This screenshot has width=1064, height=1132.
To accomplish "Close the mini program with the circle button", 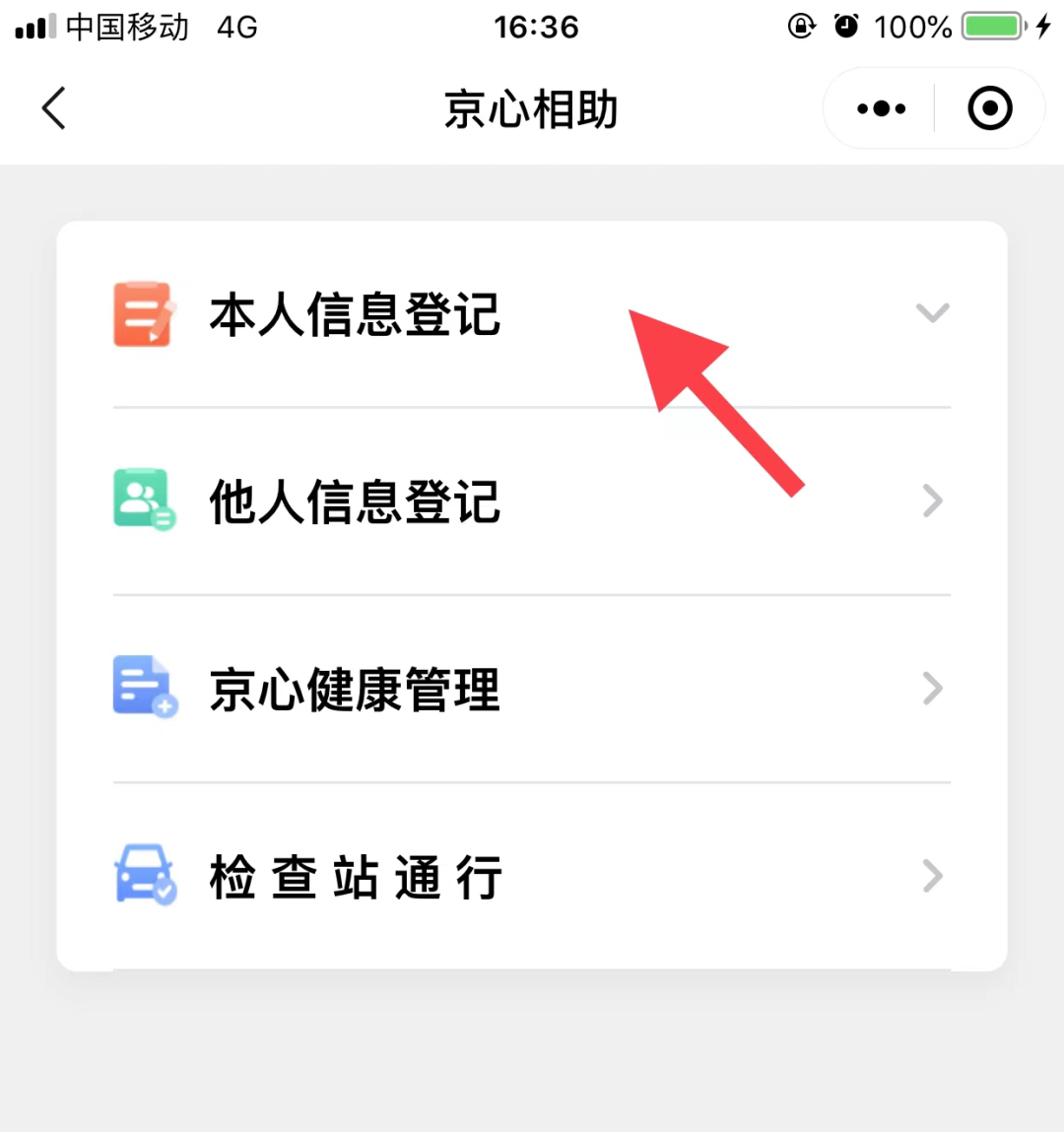I will (989, 108).
